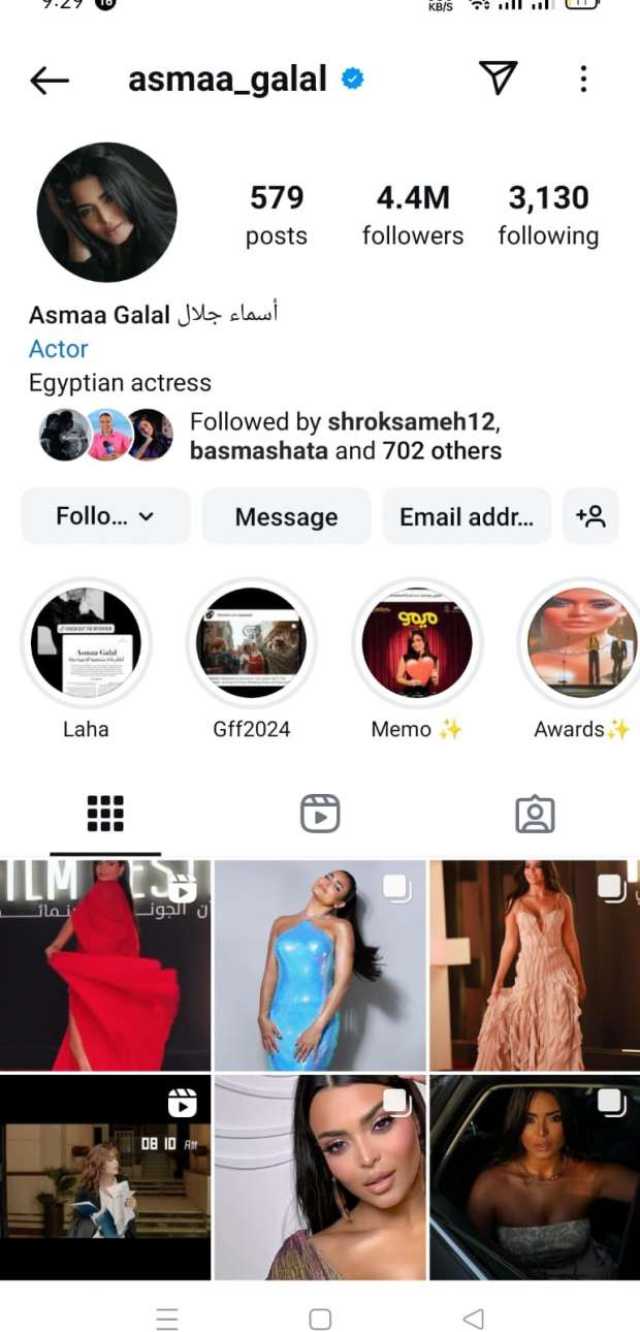
Task: Show suggested people with add-person icon
Action: (590, 516)
